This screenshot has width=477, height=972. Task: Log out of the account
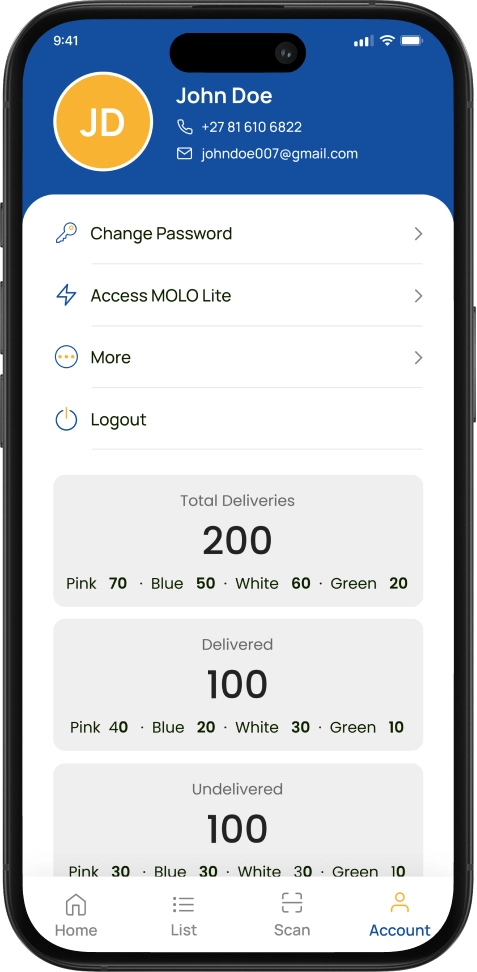coord(238,420)
